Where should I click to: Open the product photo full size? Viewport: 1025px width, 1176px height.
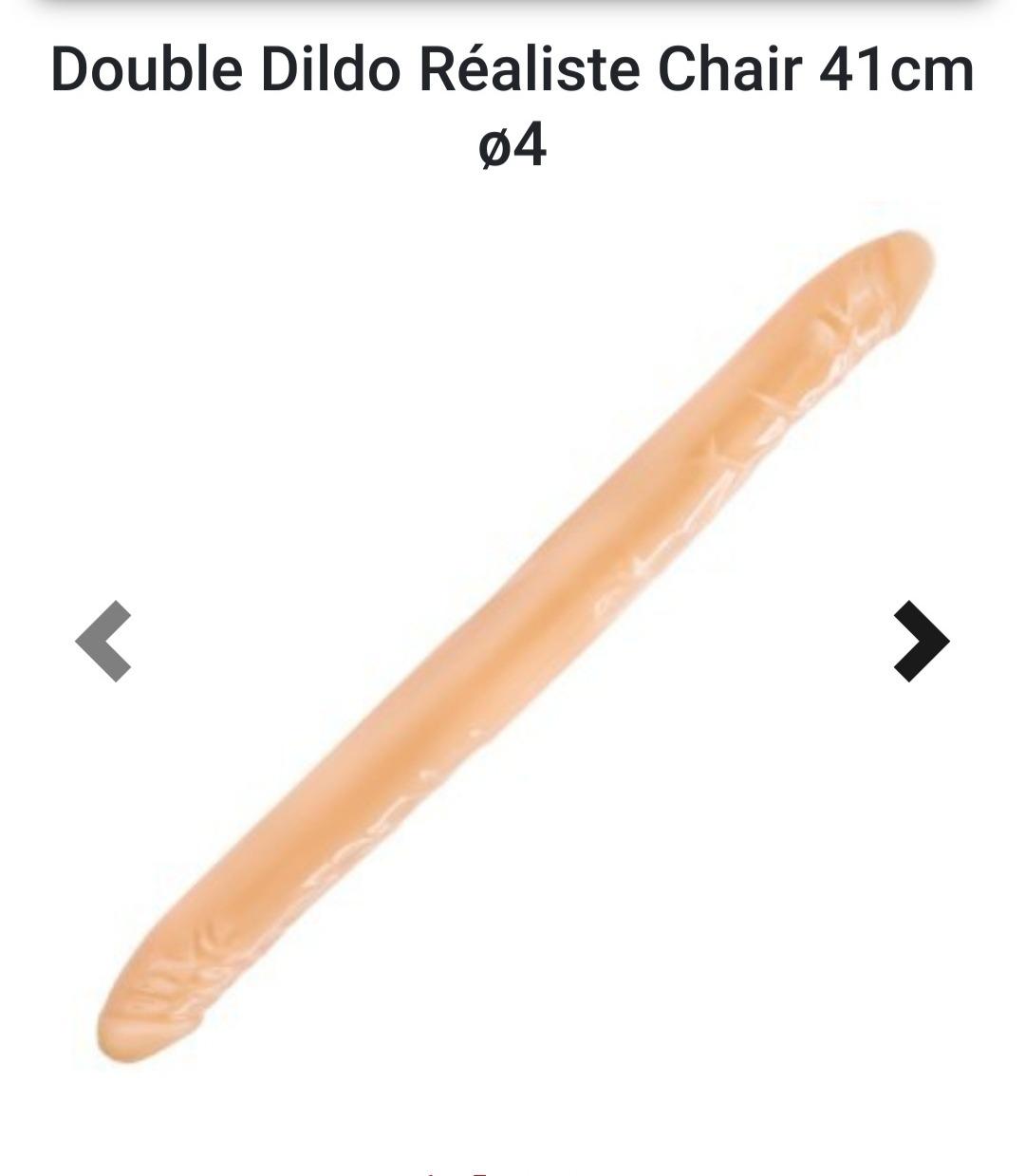(512, 645)
